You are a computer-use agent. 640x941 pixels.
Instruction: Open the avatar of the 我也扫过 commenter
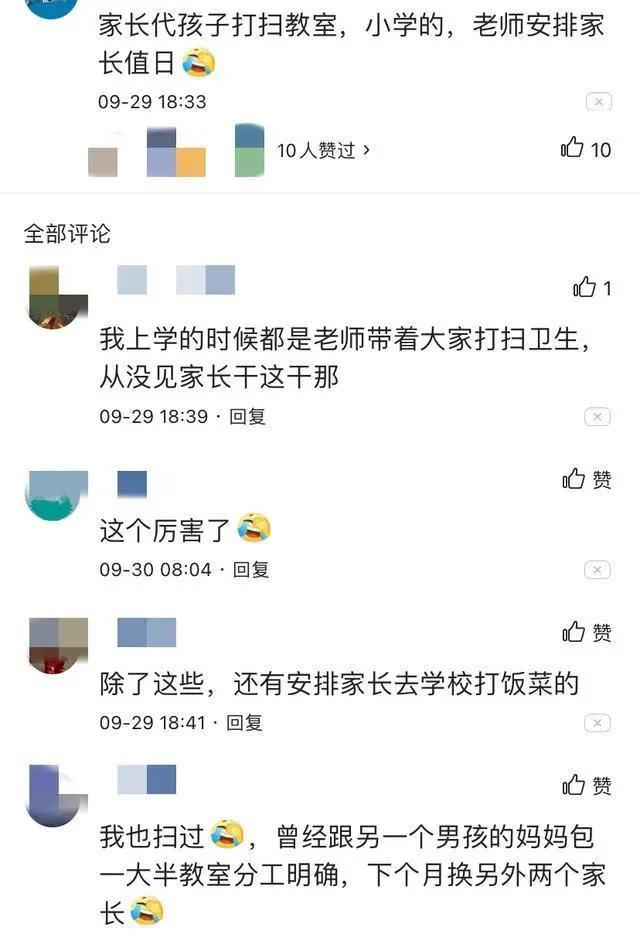pyautogui.click(x=56, y=794)
